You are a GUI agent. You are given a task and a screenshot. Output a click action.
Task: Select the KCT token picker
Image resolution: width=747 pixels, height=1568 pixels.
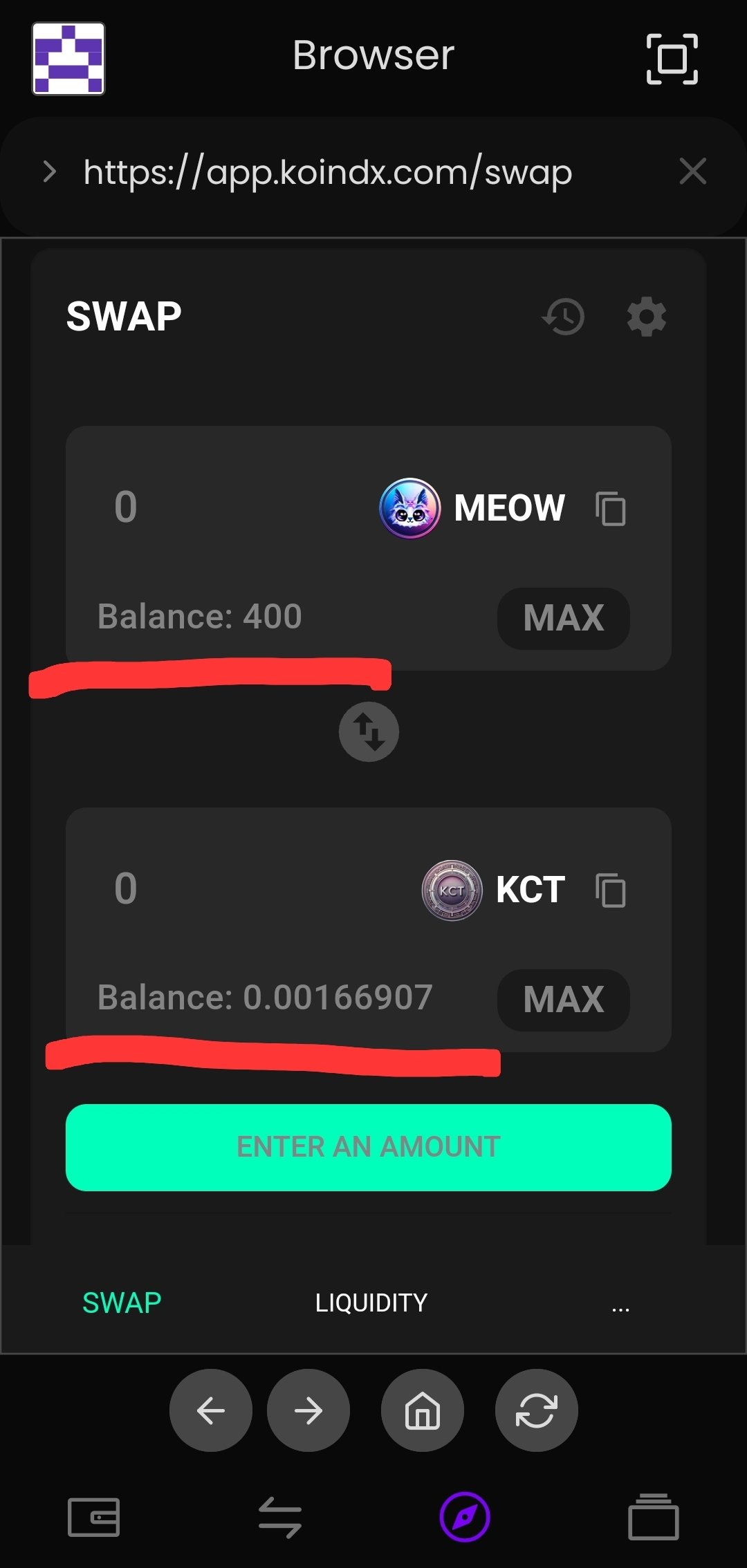[494, 890]
